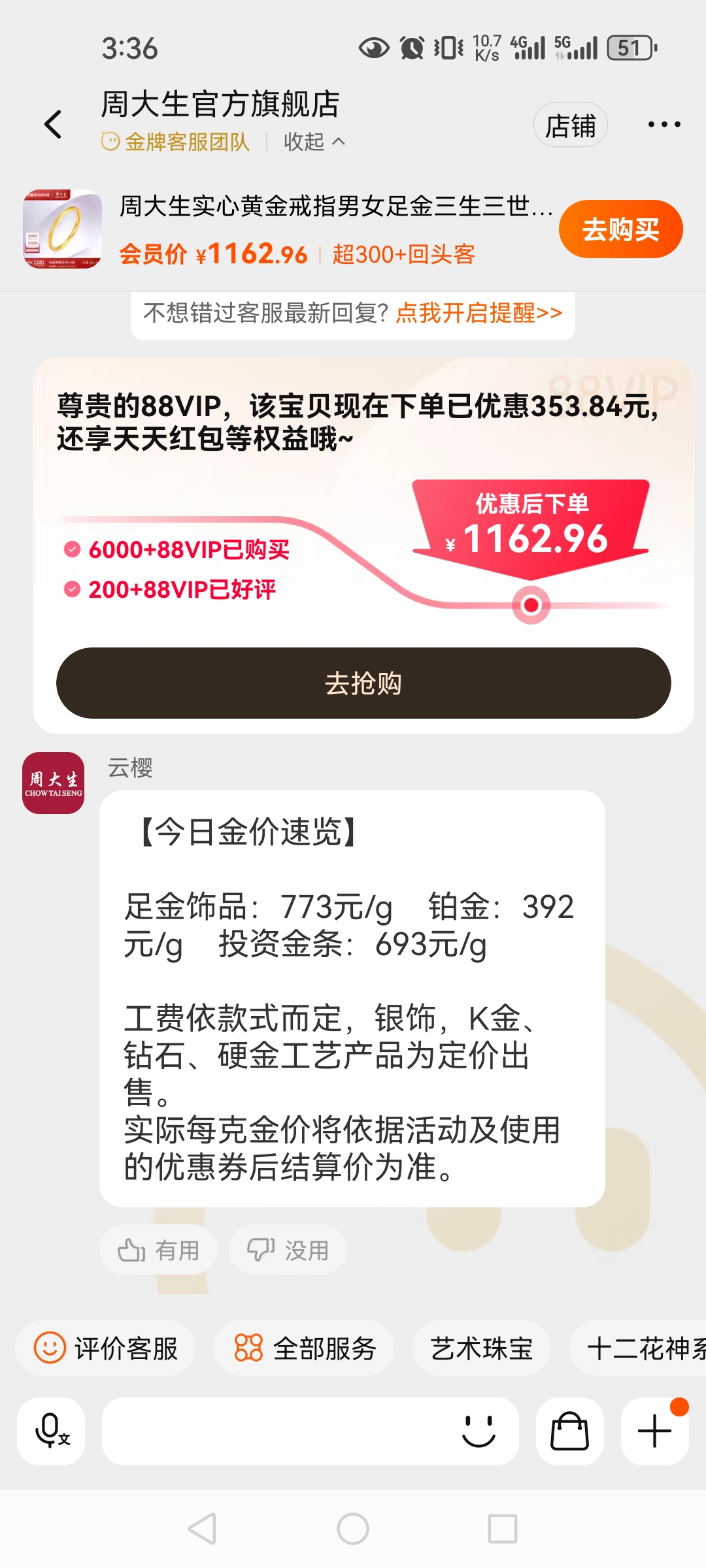Open the gold ring product thumbnail
This screenshot has width=706, height=1568.
coord(62,229)
